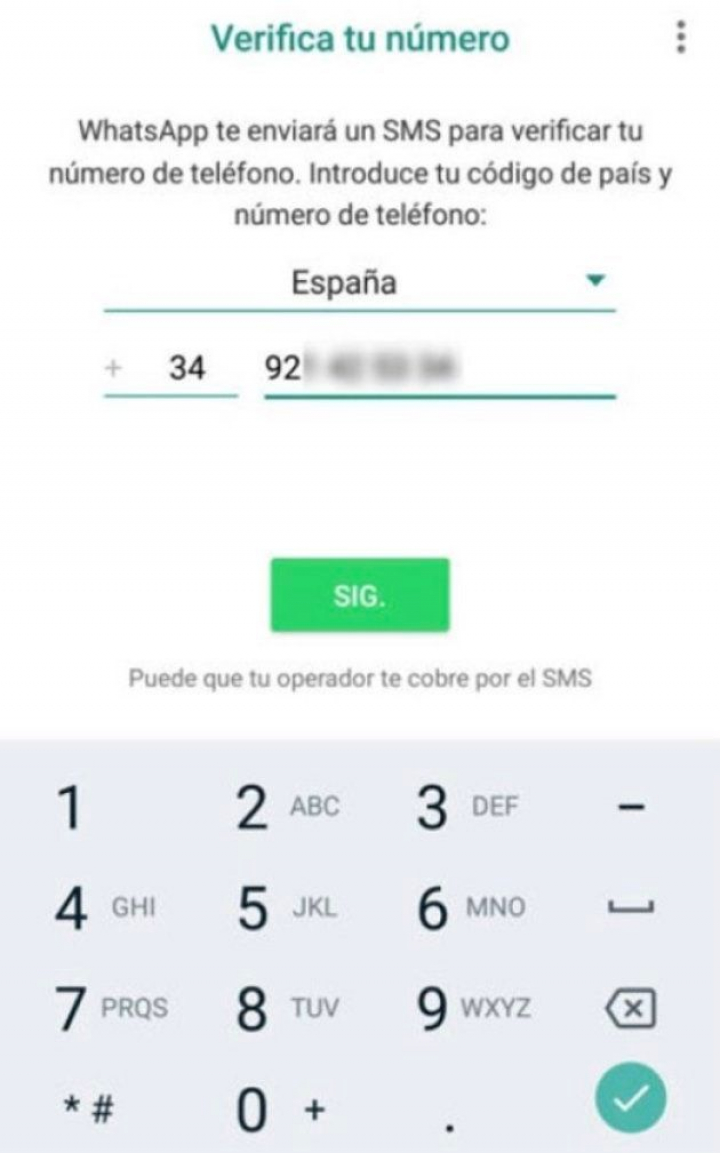Focus the phone number field
This screenshot has width=720, height=1153.
pos(438,370)
